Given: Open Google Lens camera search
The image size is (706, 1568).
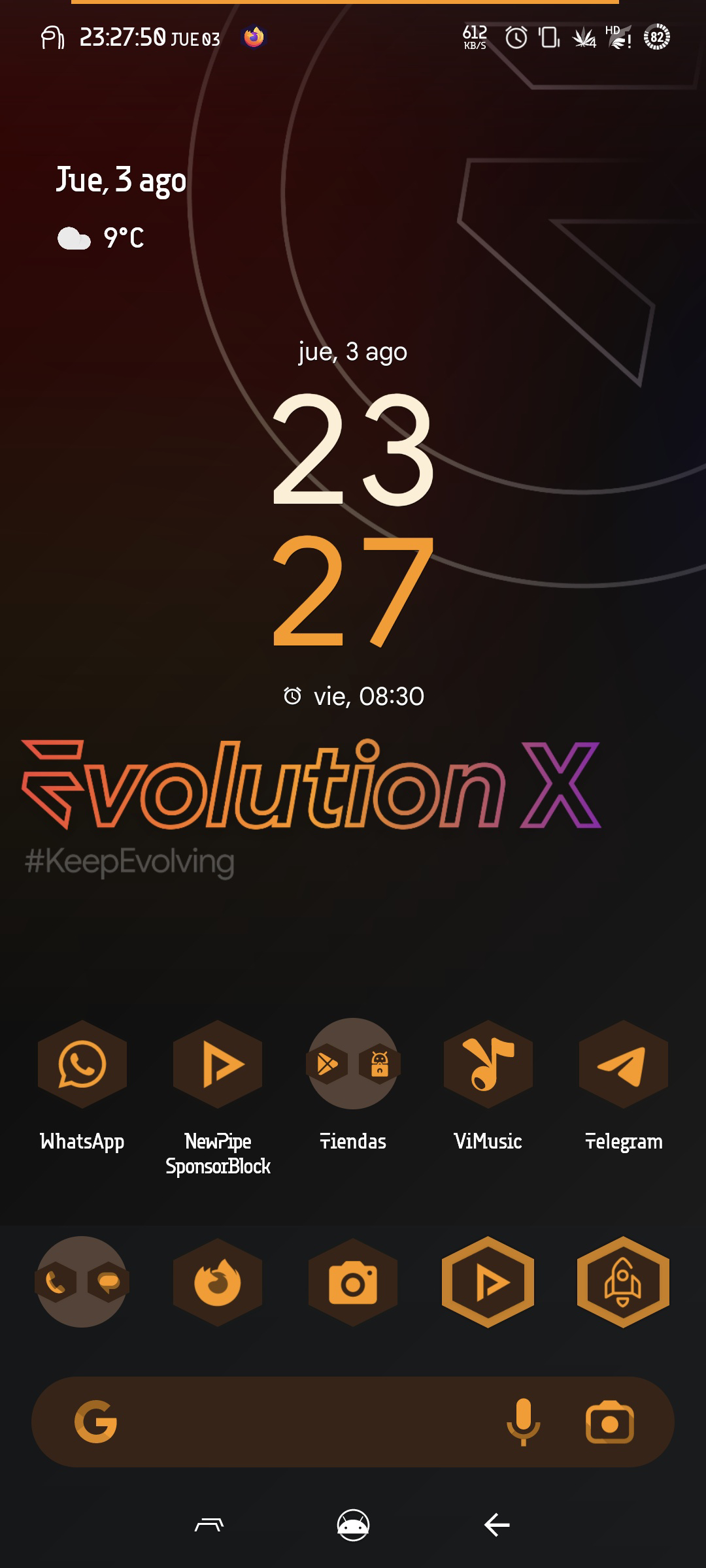Looking at the screenshot, I should tap(609, 1422).
